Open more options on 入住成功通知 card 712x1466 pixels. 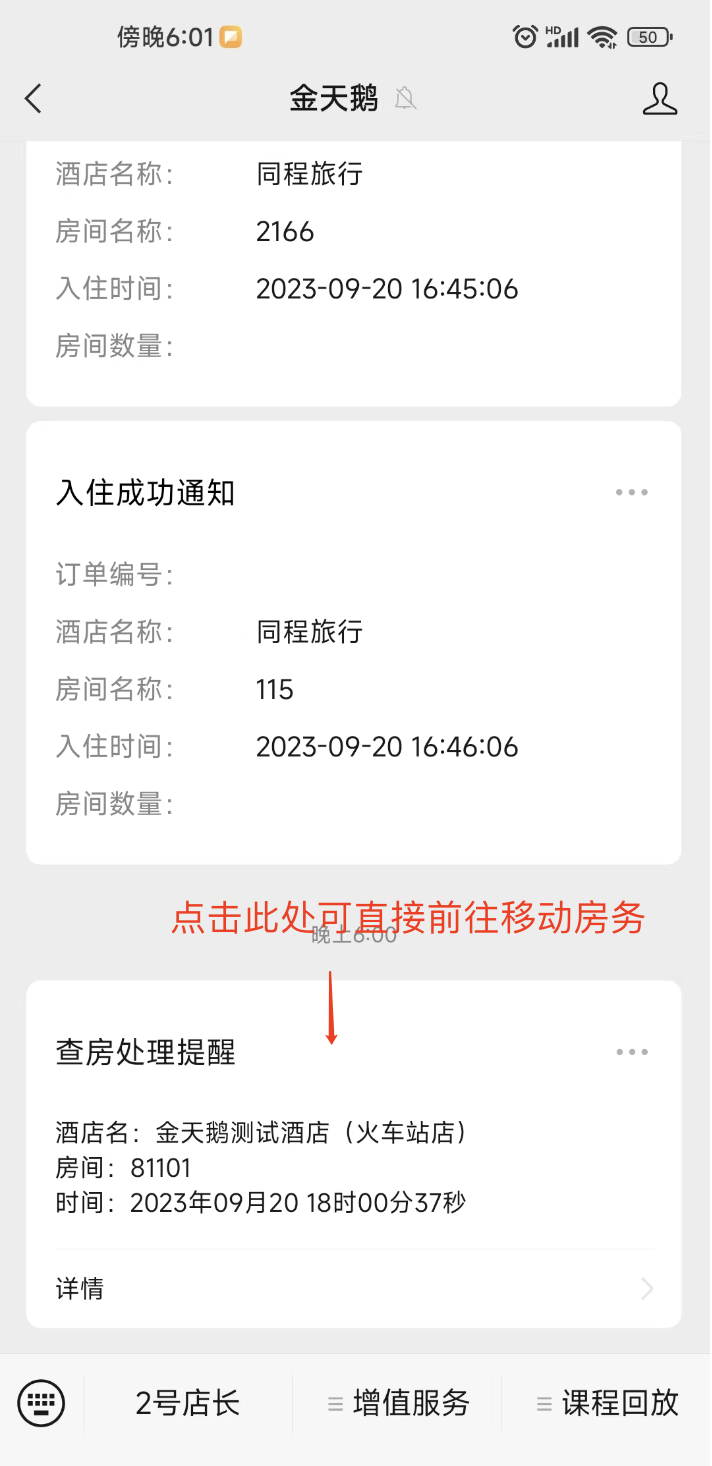coord(632,492)
